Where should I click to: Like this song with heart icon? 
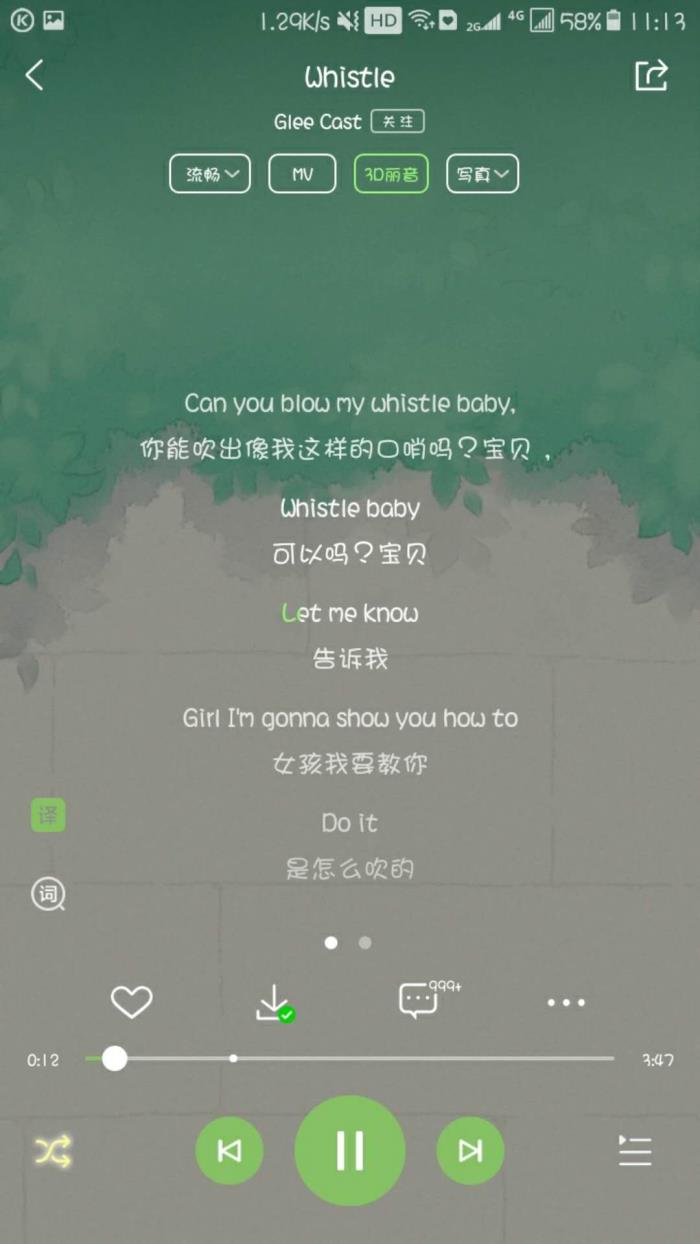click(131, 1001)
